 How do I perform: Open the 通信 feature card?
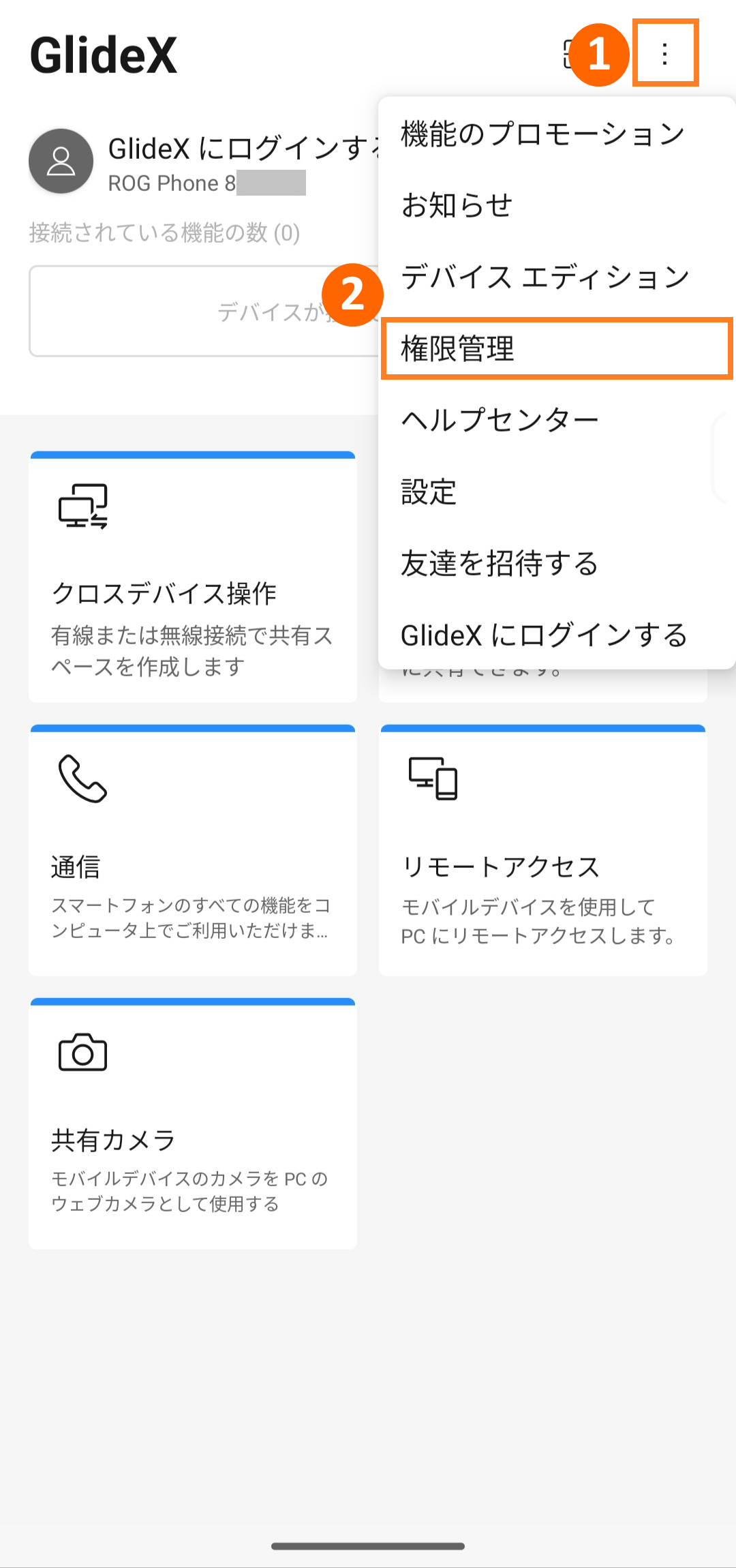click(x=193, y=849)
